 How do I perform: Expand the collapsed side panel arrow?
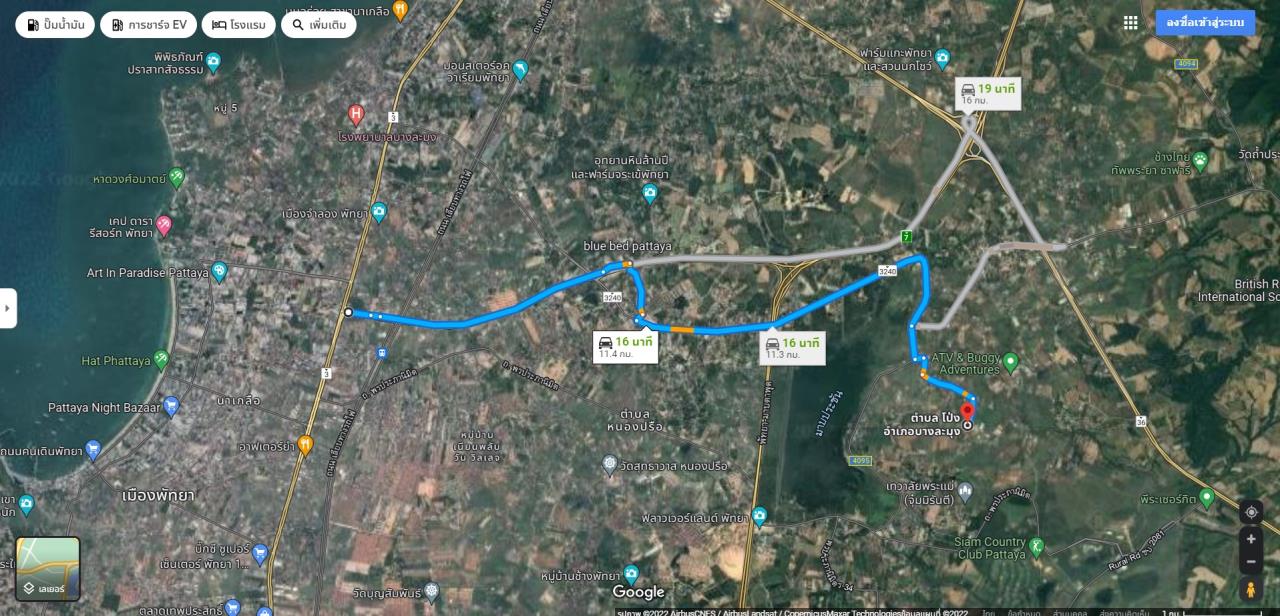(x=8, y=308)
